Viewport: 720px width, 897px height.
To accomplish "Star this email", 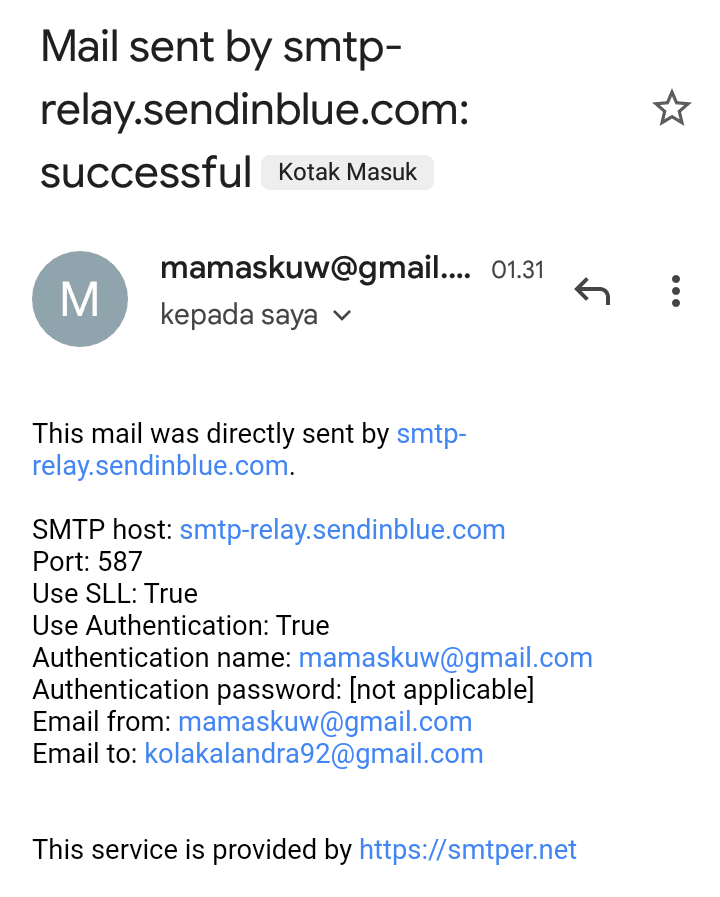I will pyautogui.click(x=671, y=108).
